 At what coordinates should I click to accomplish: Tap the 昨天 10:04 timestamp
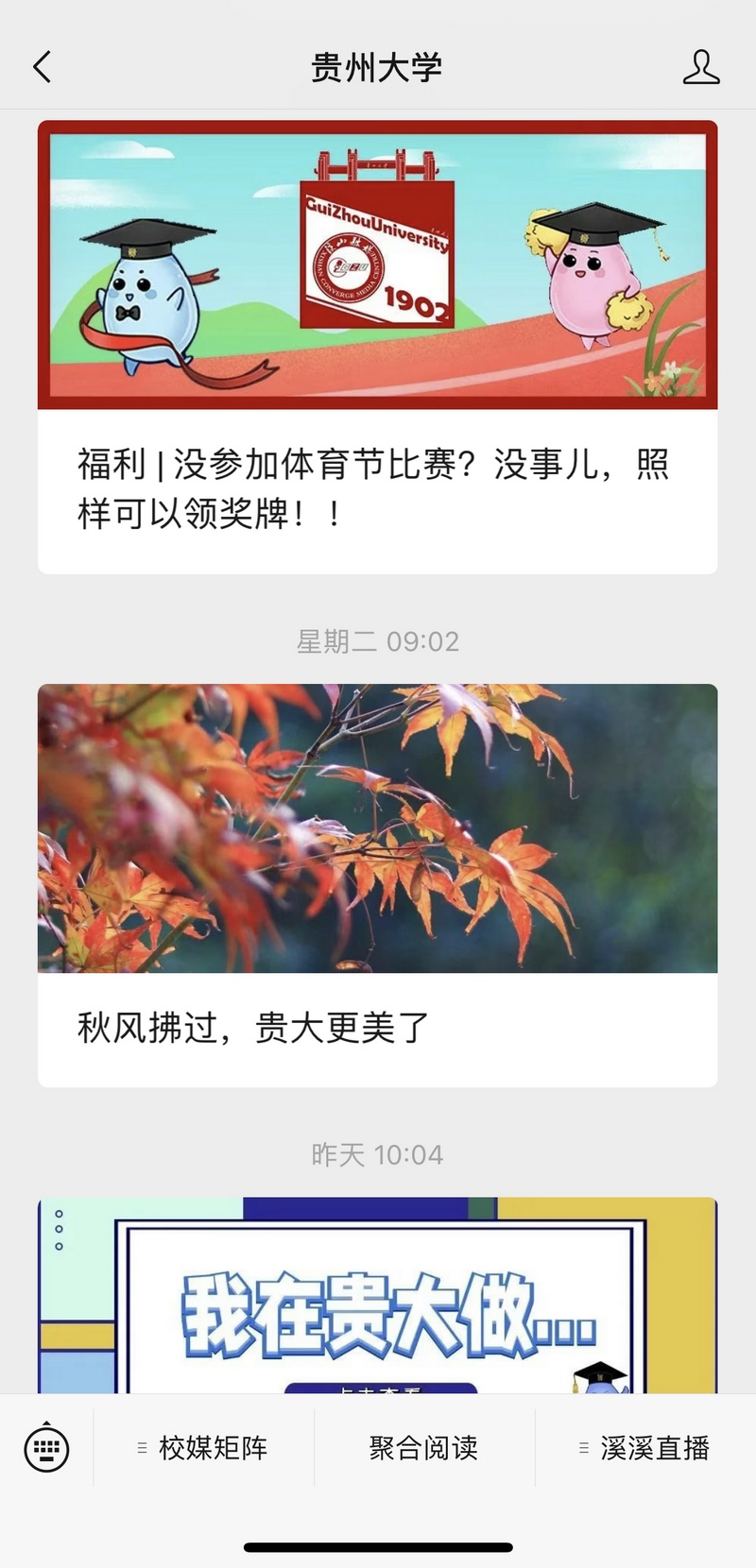point(378,1153)
